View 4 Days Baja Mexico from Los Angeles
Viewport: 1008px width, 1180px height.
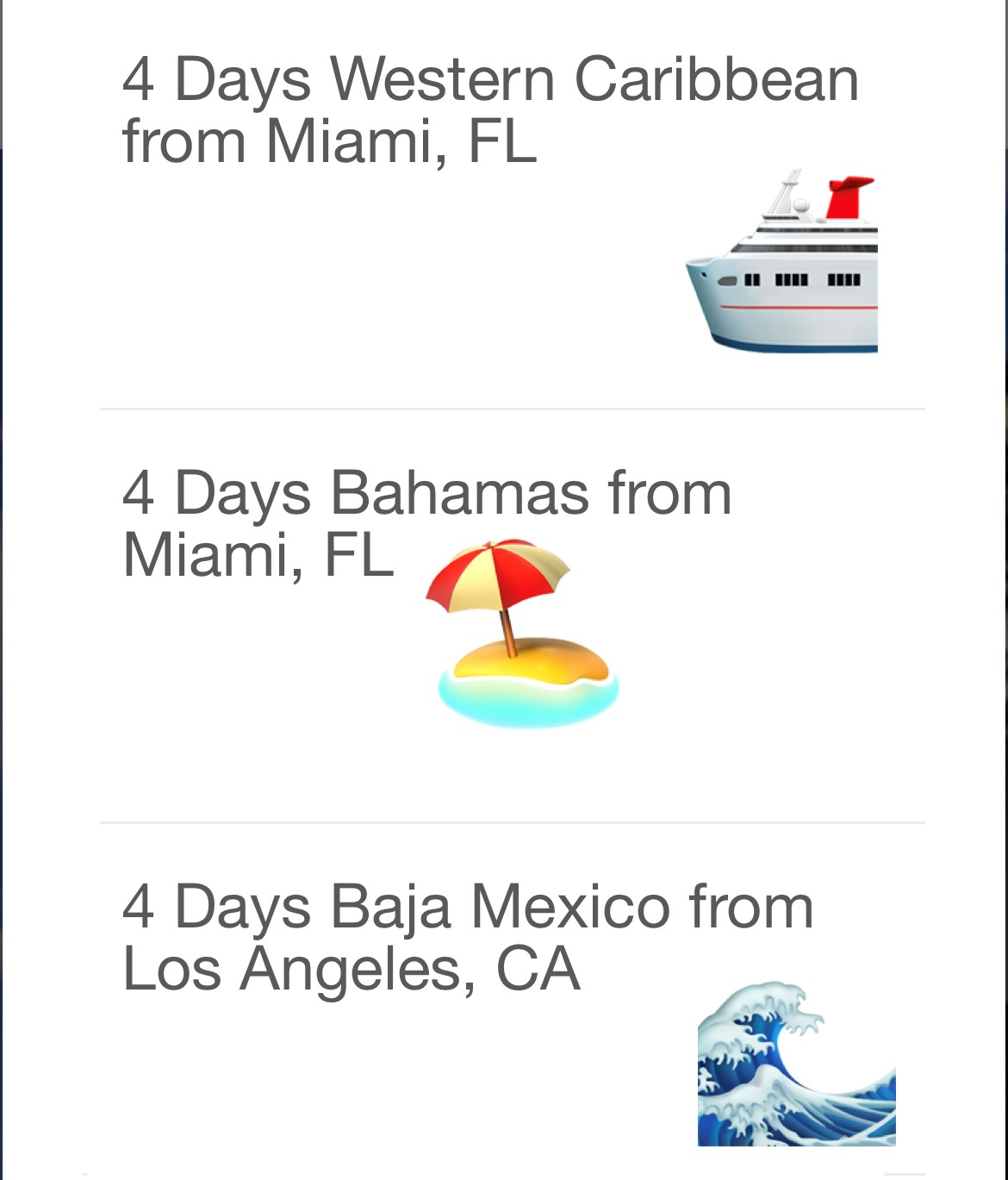[468, 937]
